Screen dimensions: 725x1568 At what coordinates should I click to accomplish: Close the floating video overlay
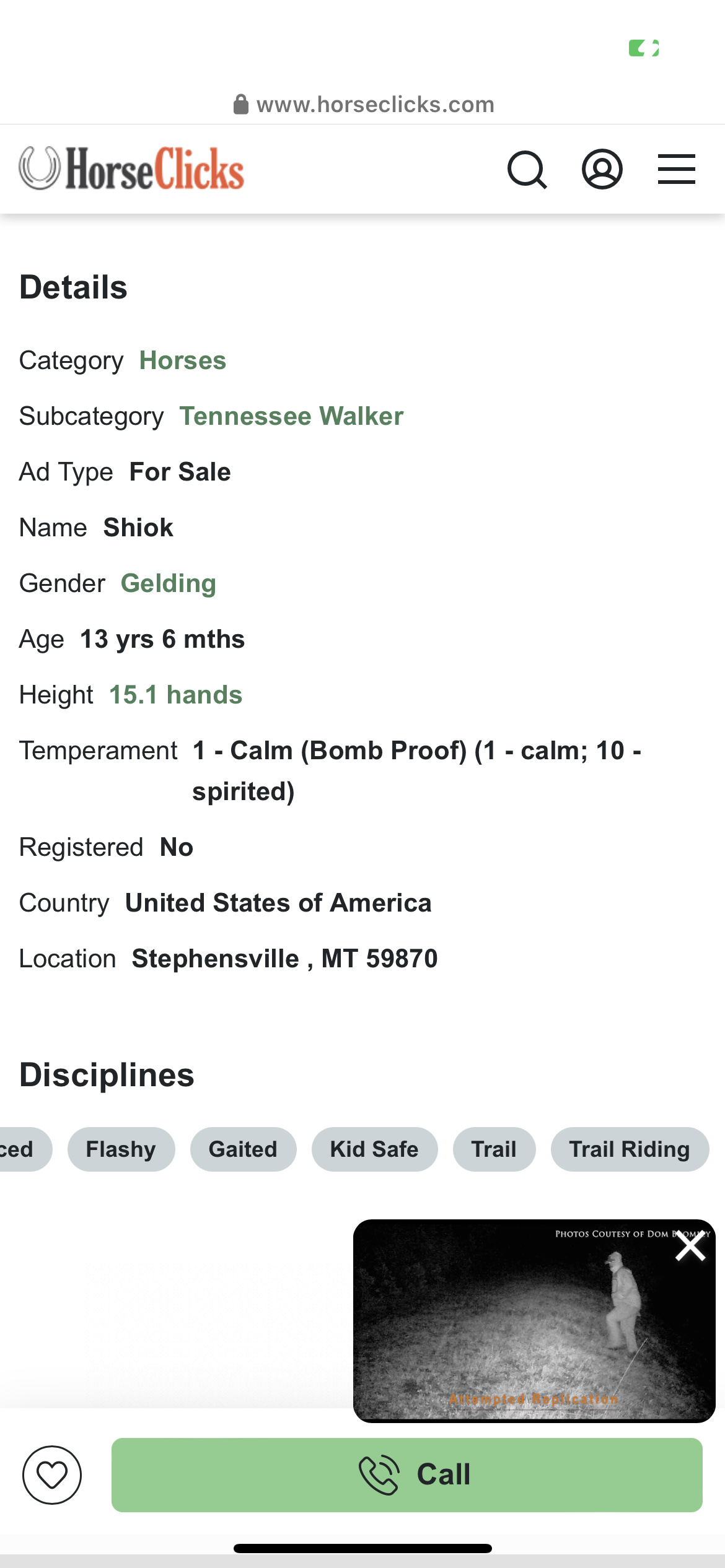click(690, 1246)
